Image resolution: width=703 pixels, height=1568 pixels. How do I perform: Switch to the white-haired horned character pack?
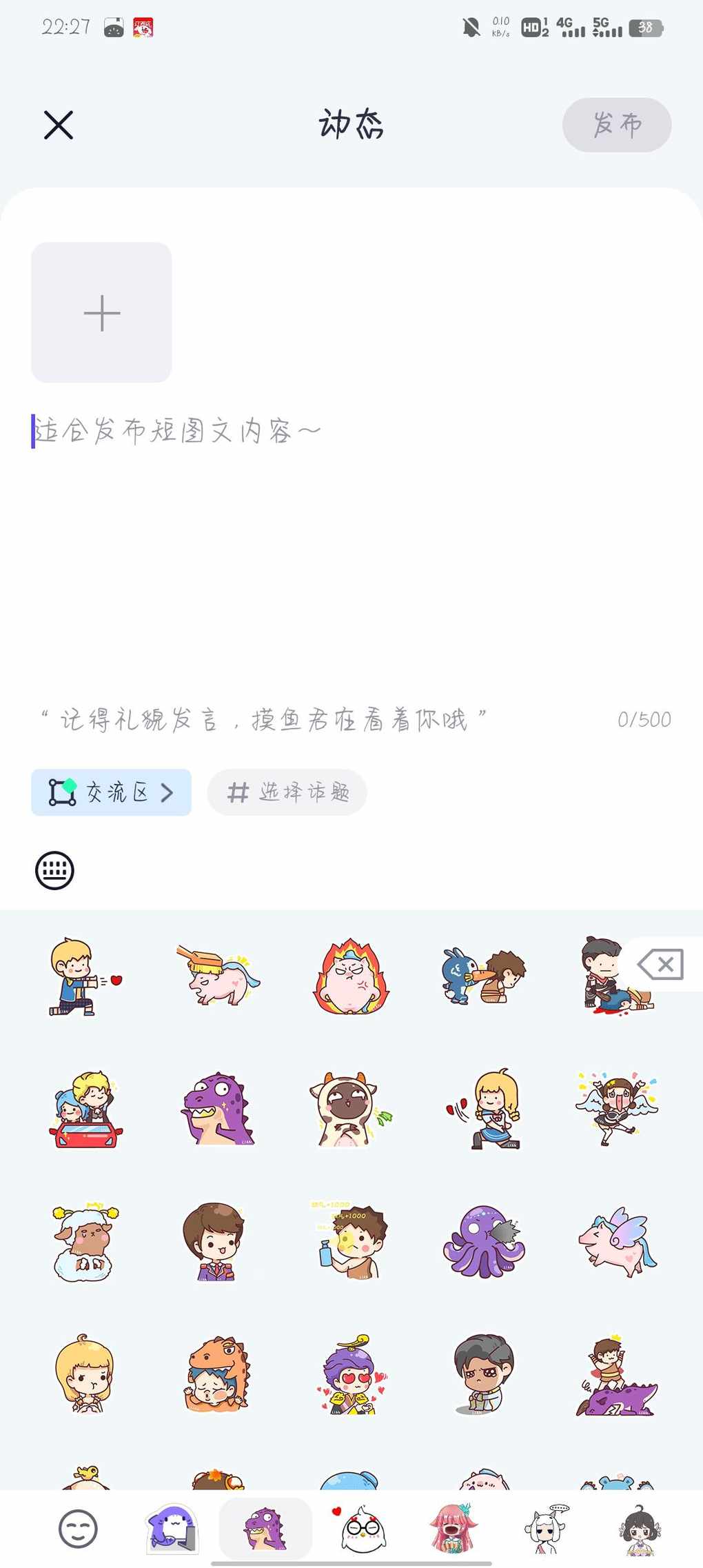[x=547, y=1529]
